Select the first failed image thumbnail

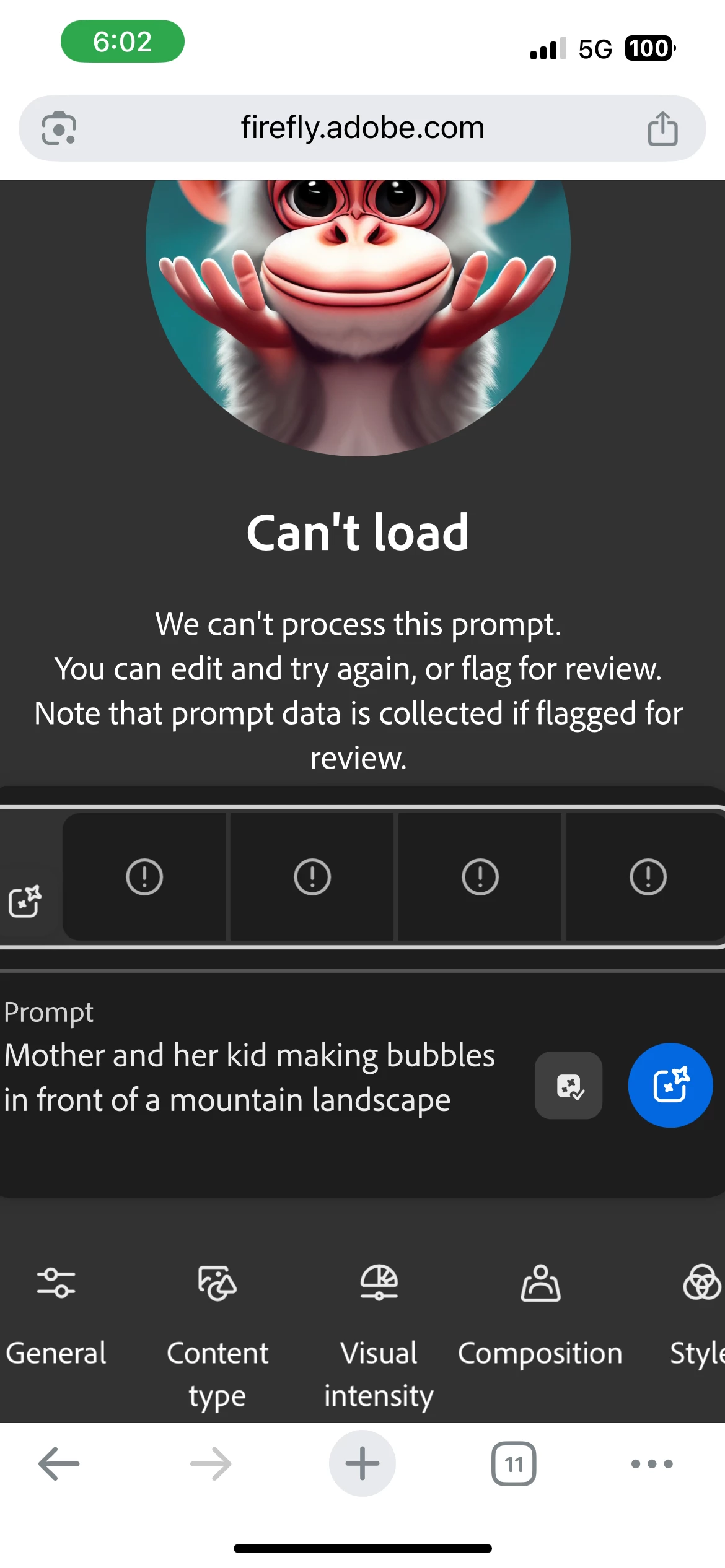pos(144,876)
